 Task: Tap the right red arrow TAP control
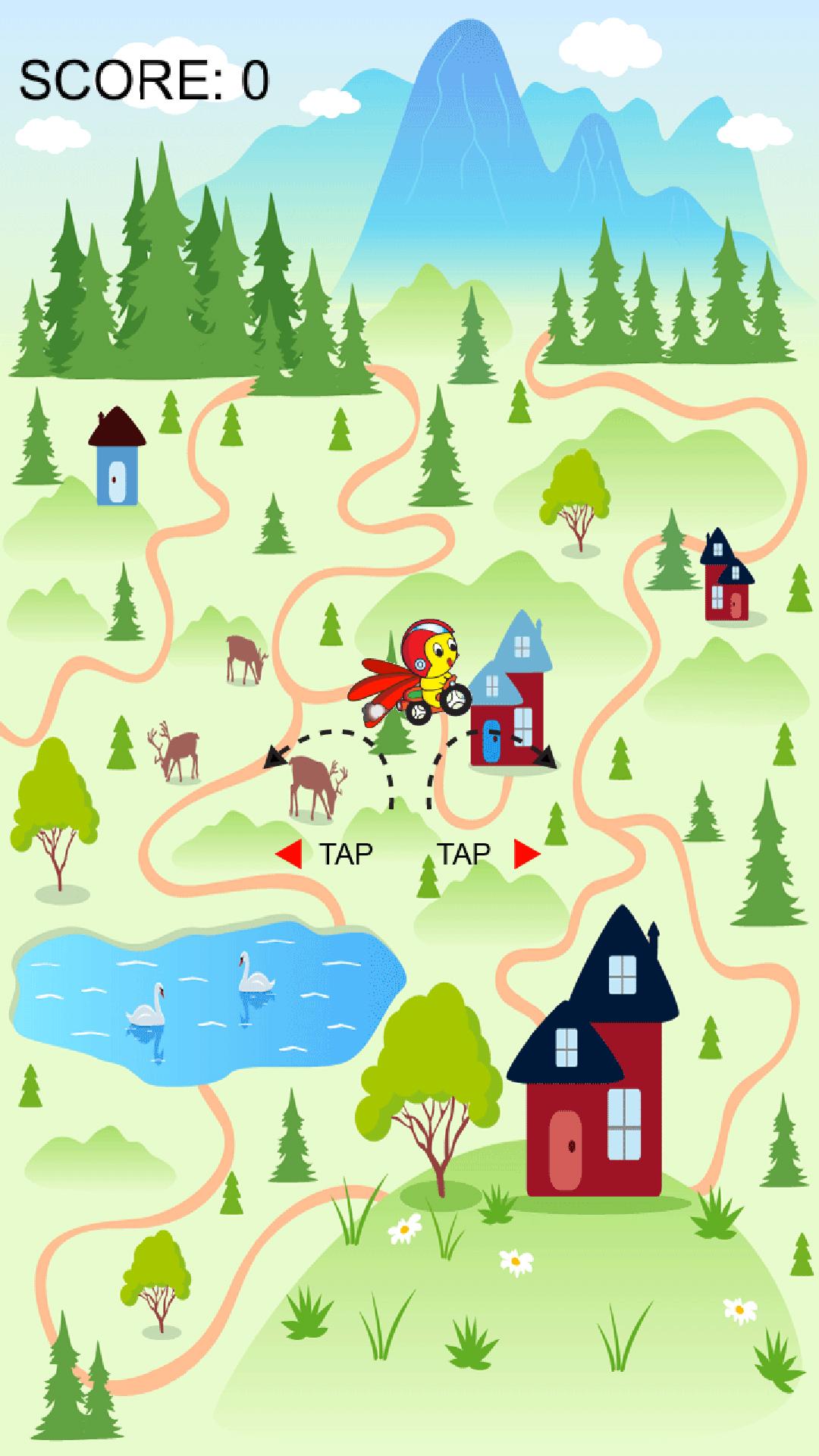click(x=524, y=853)
